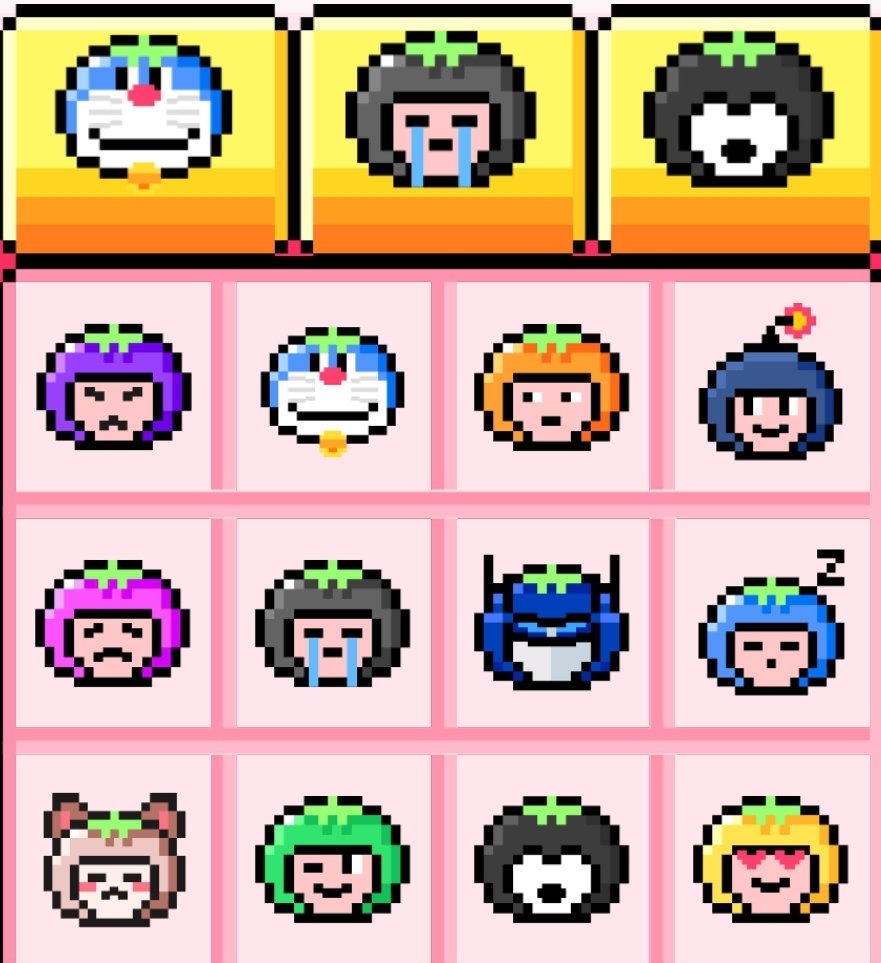Pick the brown bear-hood blushing avatar
This screenshot has height=963, width=881.
point(113,858)
